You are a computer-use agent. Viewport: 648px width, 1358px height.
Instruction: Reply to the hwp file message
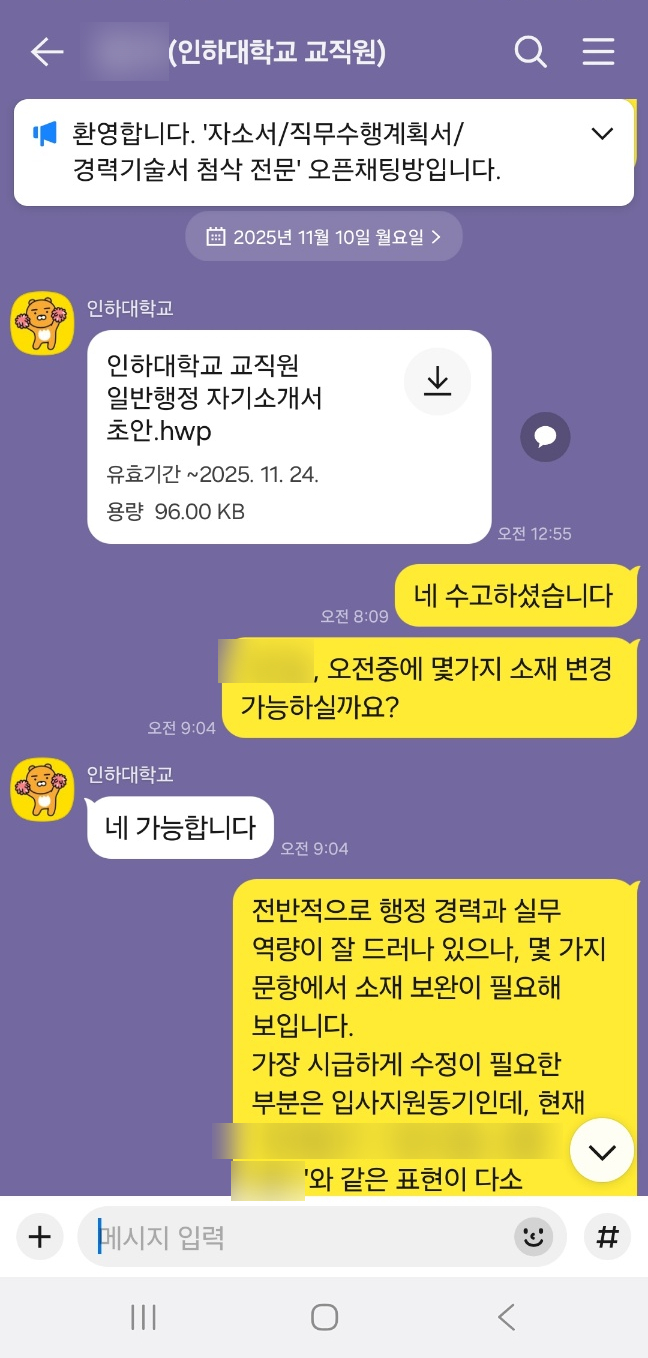(545, 437)
